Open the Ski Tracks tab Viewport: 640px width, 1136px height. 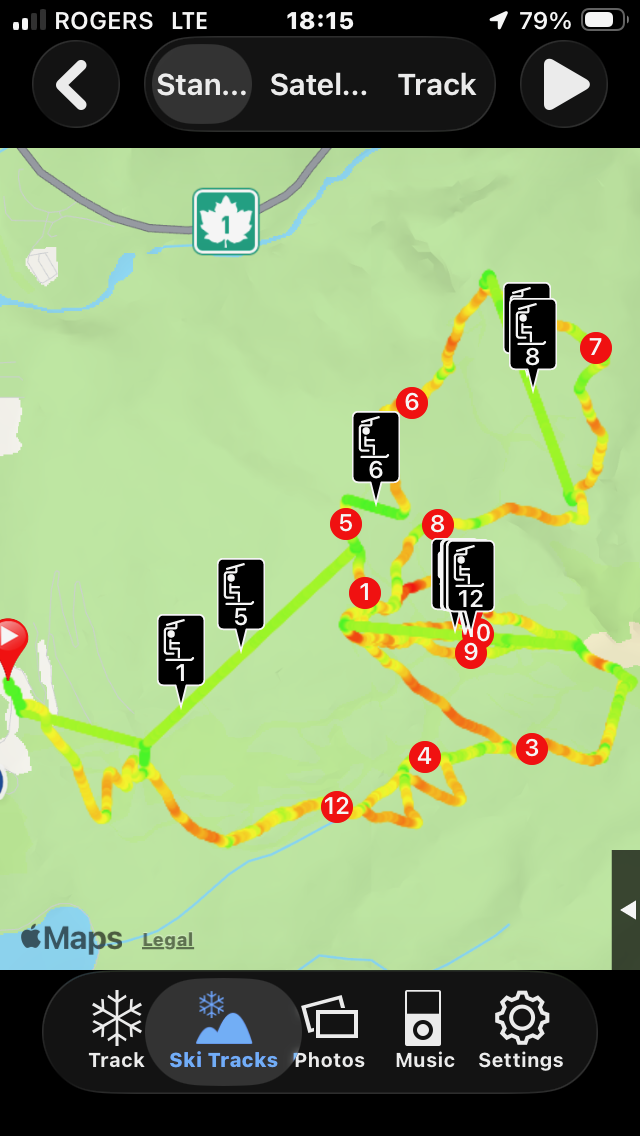[223, 1032]
